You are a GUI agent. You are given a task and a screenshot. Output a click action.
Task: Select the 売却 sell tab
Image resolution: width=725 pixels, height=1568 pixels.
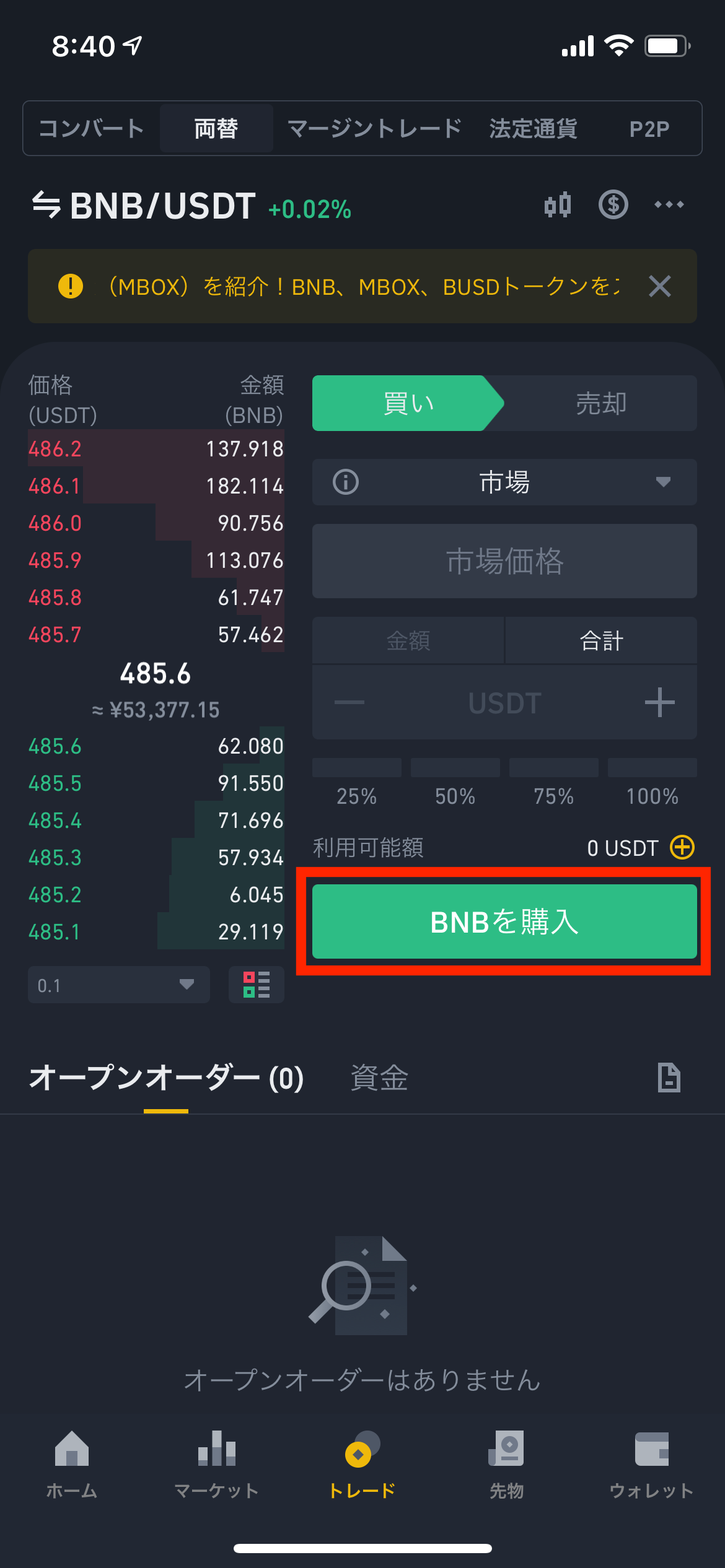(x=600, y=403)
